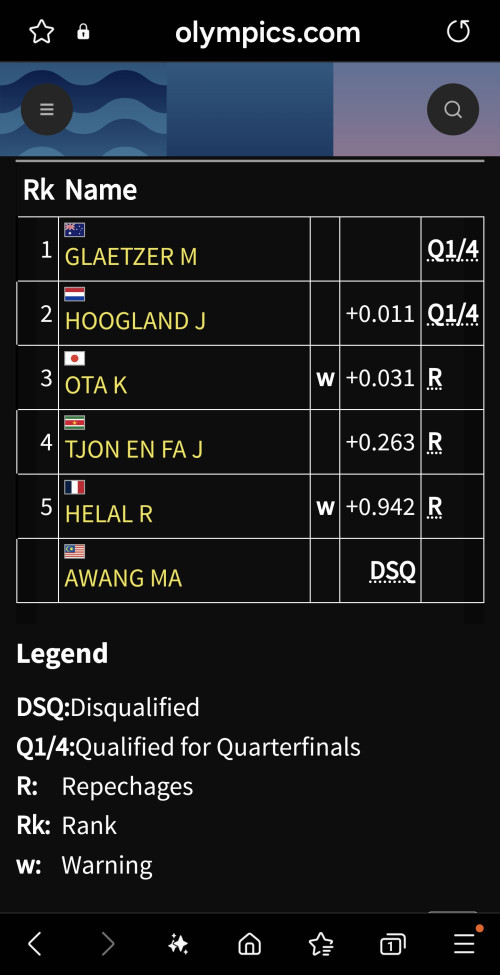500x975 pixels.
Task: Tap the olympics.com address bar
Action: point(267,32)
